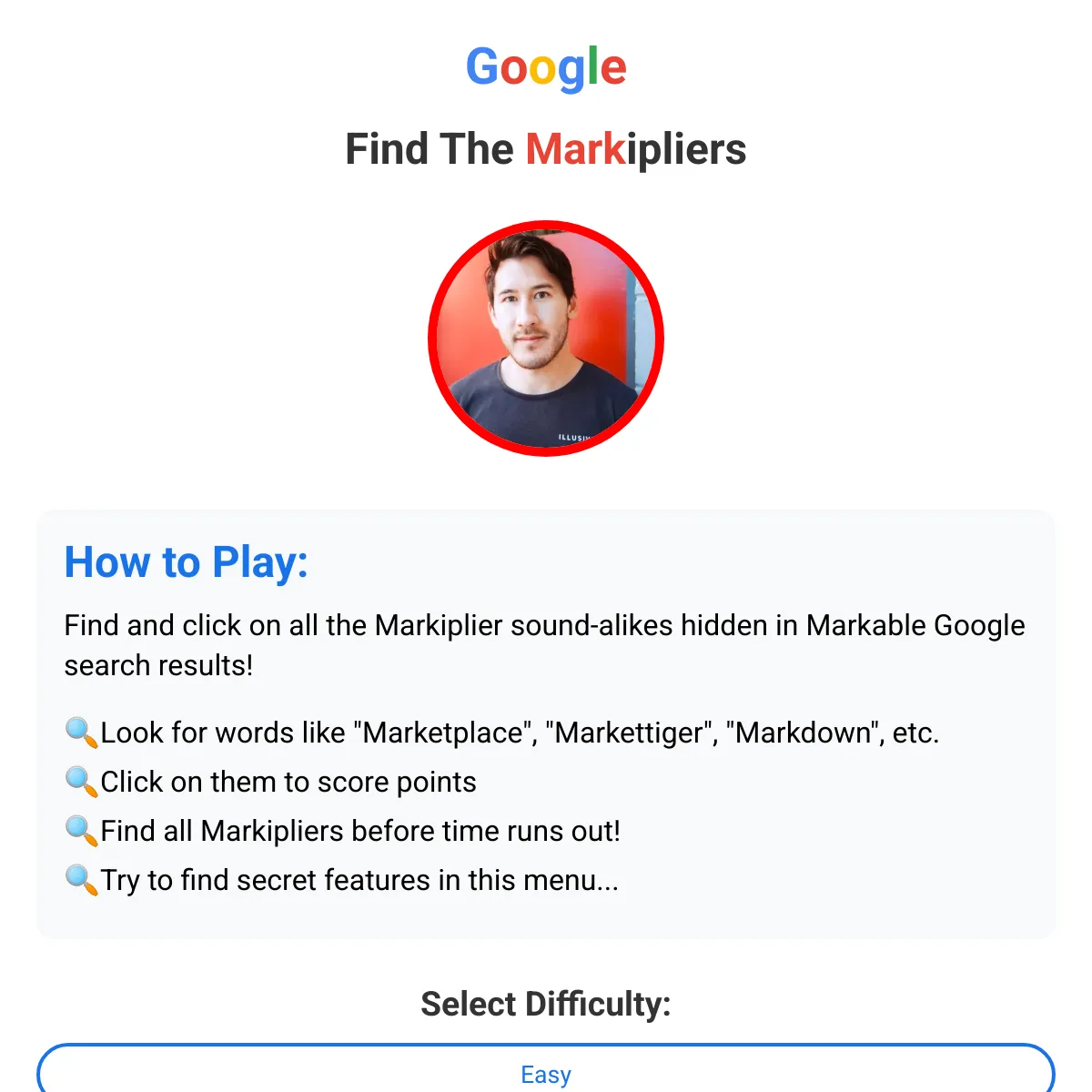Select the Easy difficulty button

coord(546,1072)
